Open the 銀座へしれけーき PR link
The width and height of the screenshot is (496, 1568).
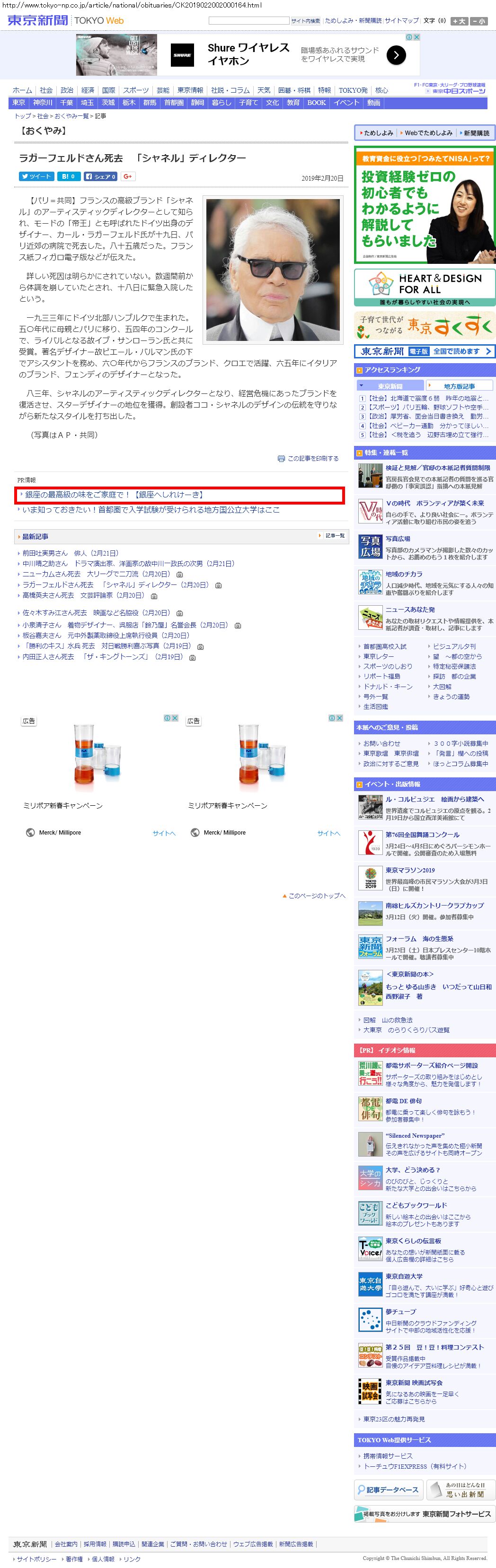point(115,495)
